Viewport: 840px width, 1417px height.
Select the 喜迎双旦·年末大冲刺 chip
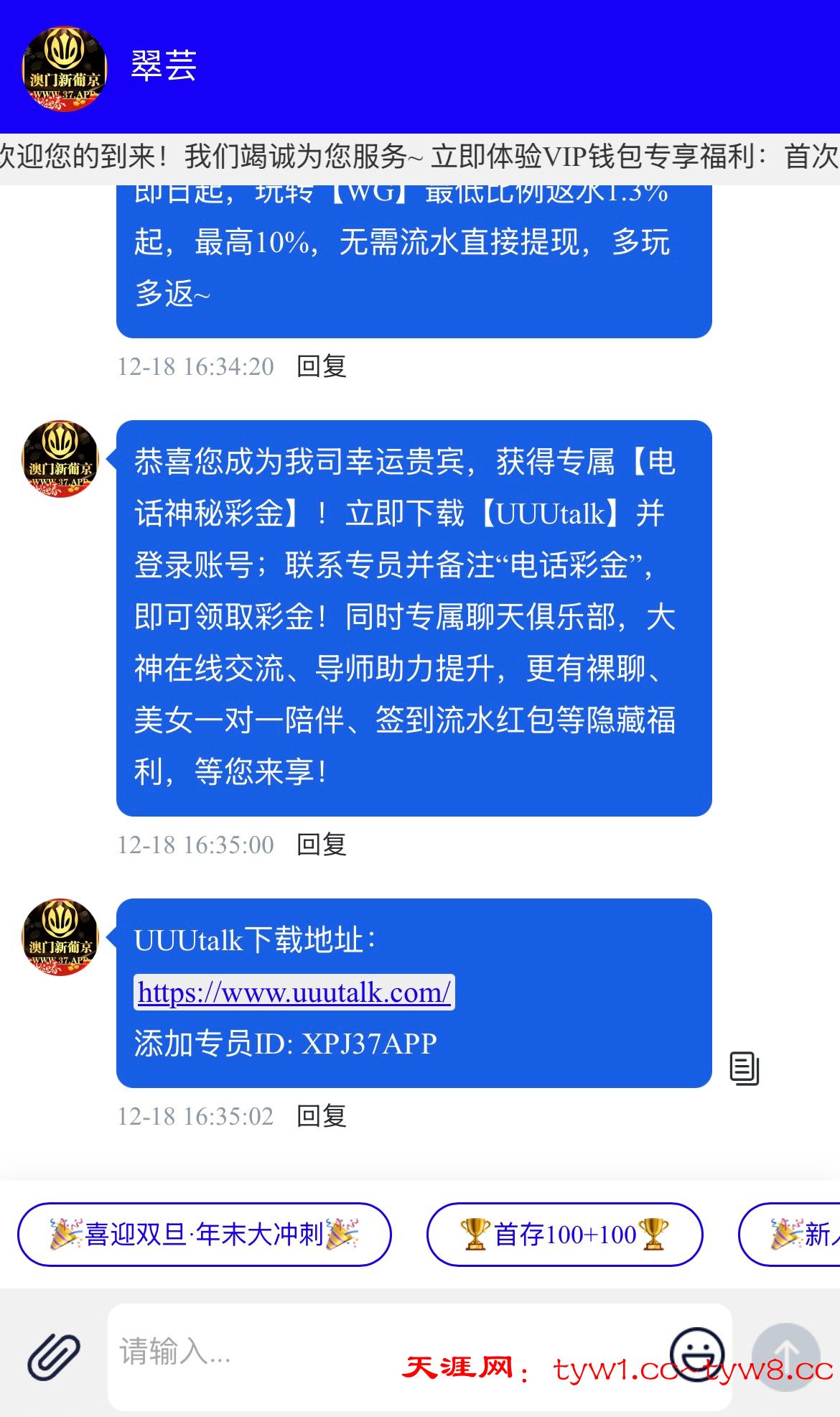pyautogui.click(x=205, y=1235)
